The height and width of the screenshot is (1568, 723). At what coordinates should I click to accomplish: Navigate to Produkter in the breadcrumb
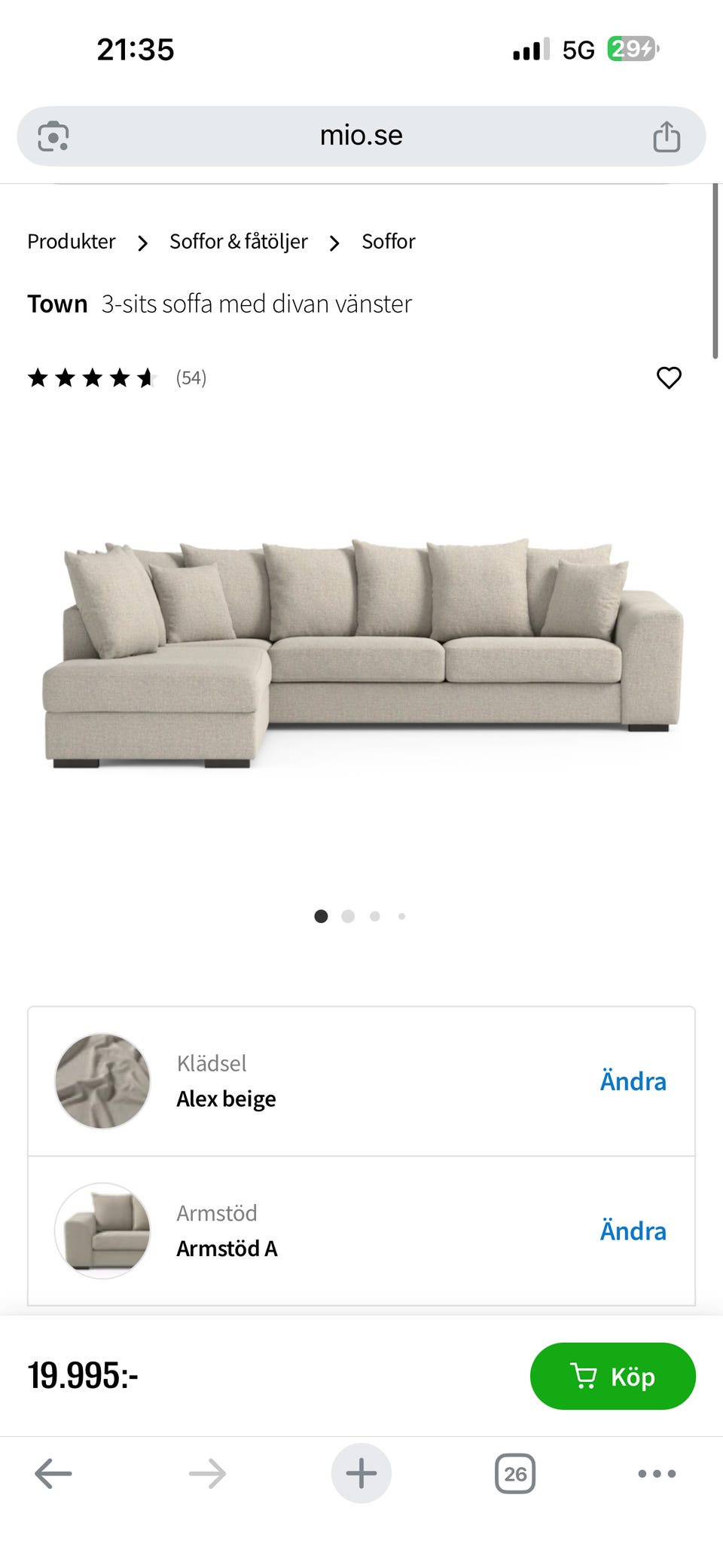coord(71,241)
